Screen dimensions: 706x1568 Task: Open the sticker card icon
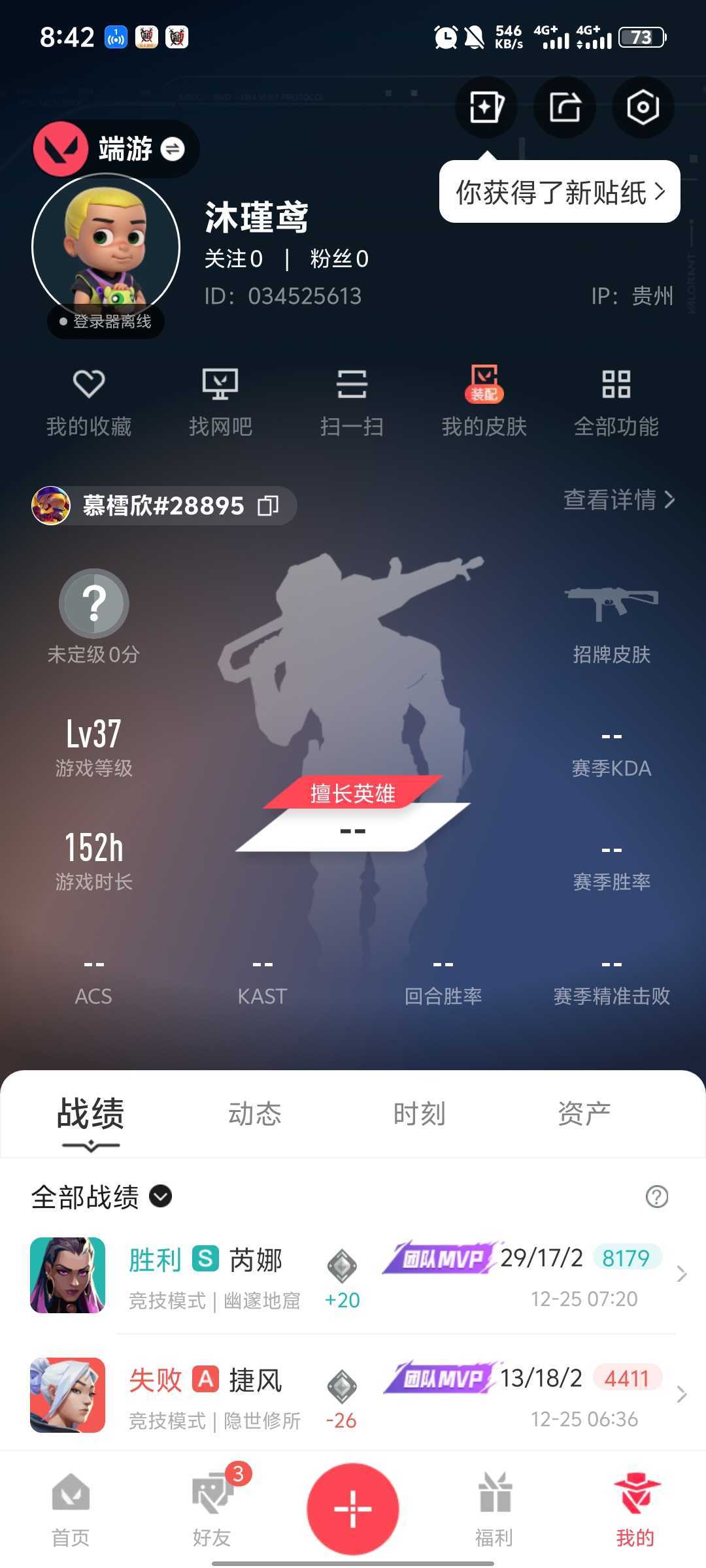[486, 107]
